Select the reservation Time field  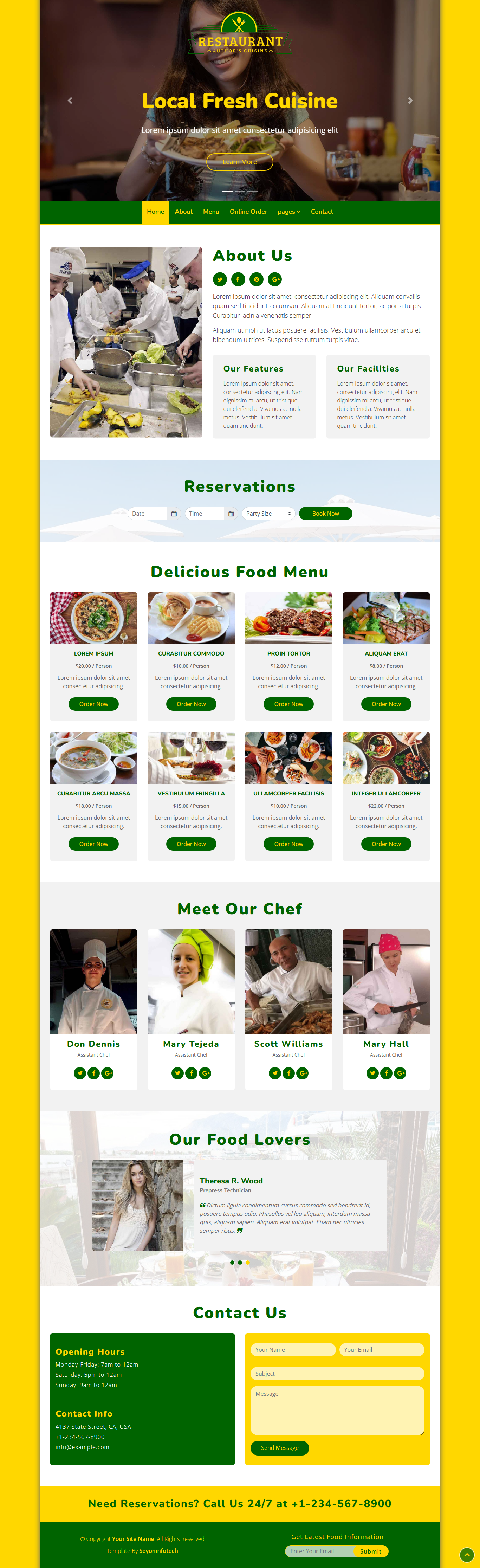click(x=205, y=514)
